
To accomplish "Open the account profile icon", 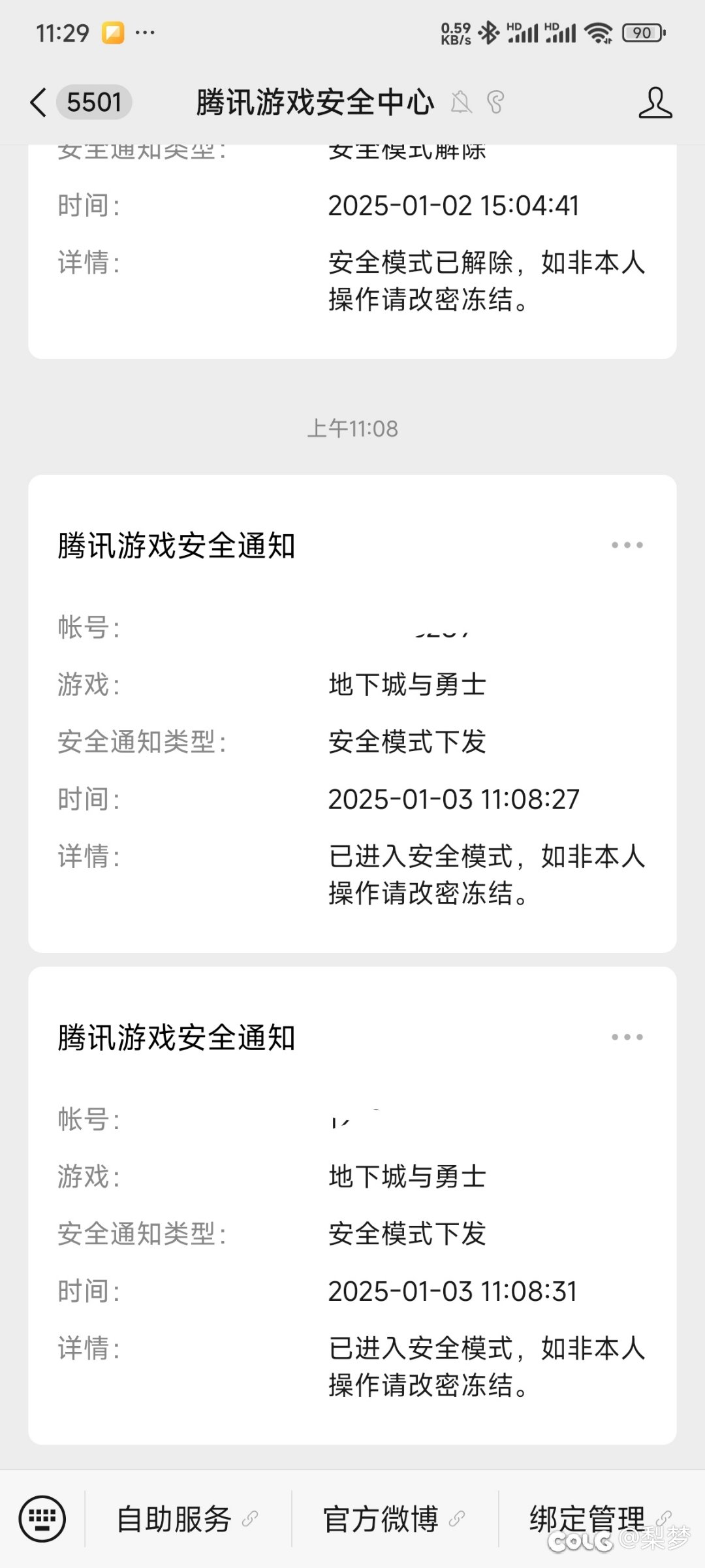I will point(655,103).
